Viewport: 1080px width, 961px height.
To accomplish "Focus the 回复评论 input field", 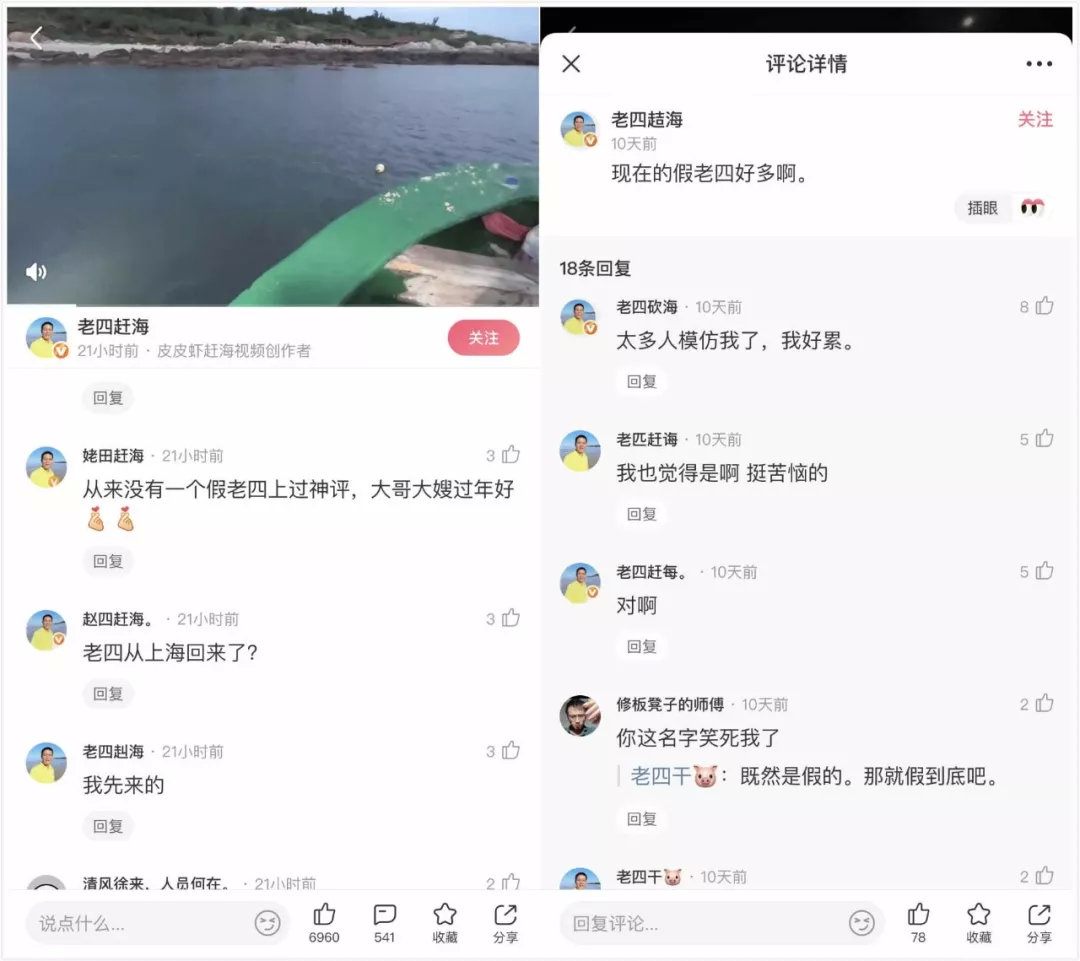I will [x=700, y=923].
